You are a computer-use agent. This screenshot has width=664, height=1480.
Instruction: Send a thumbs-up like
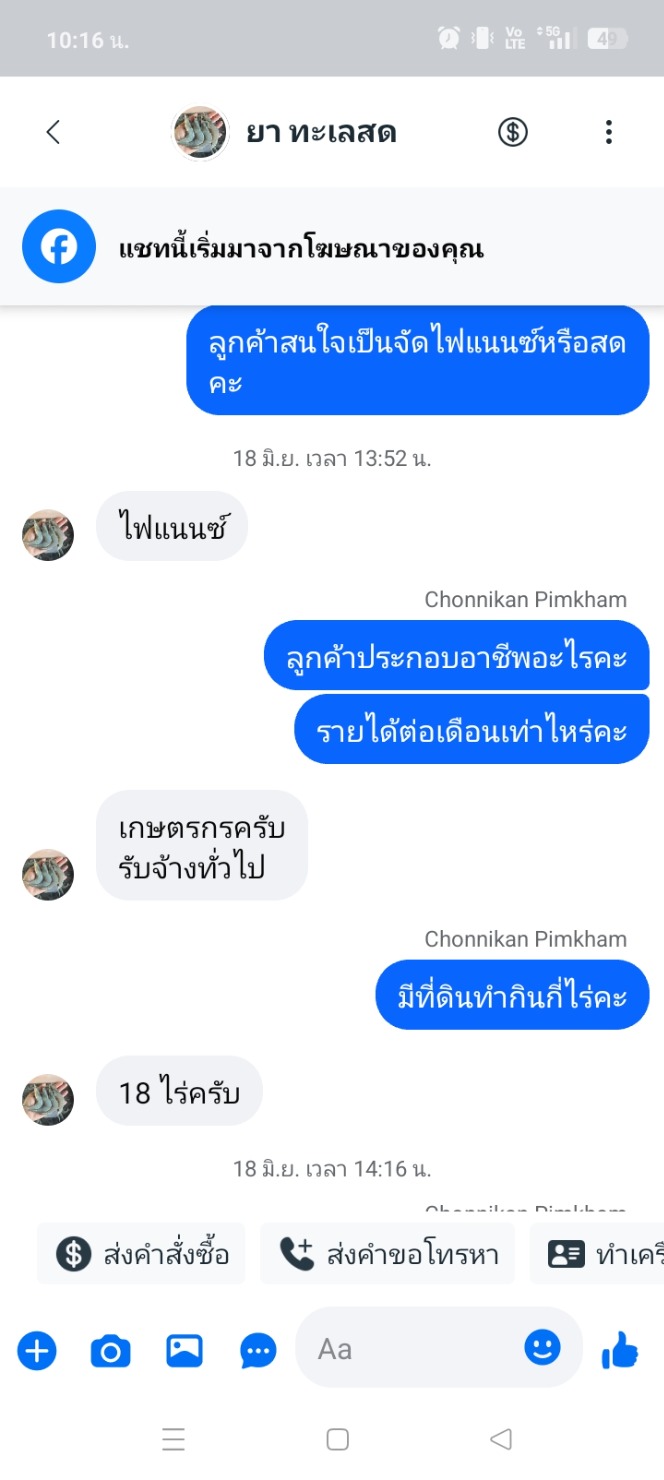620,1351
